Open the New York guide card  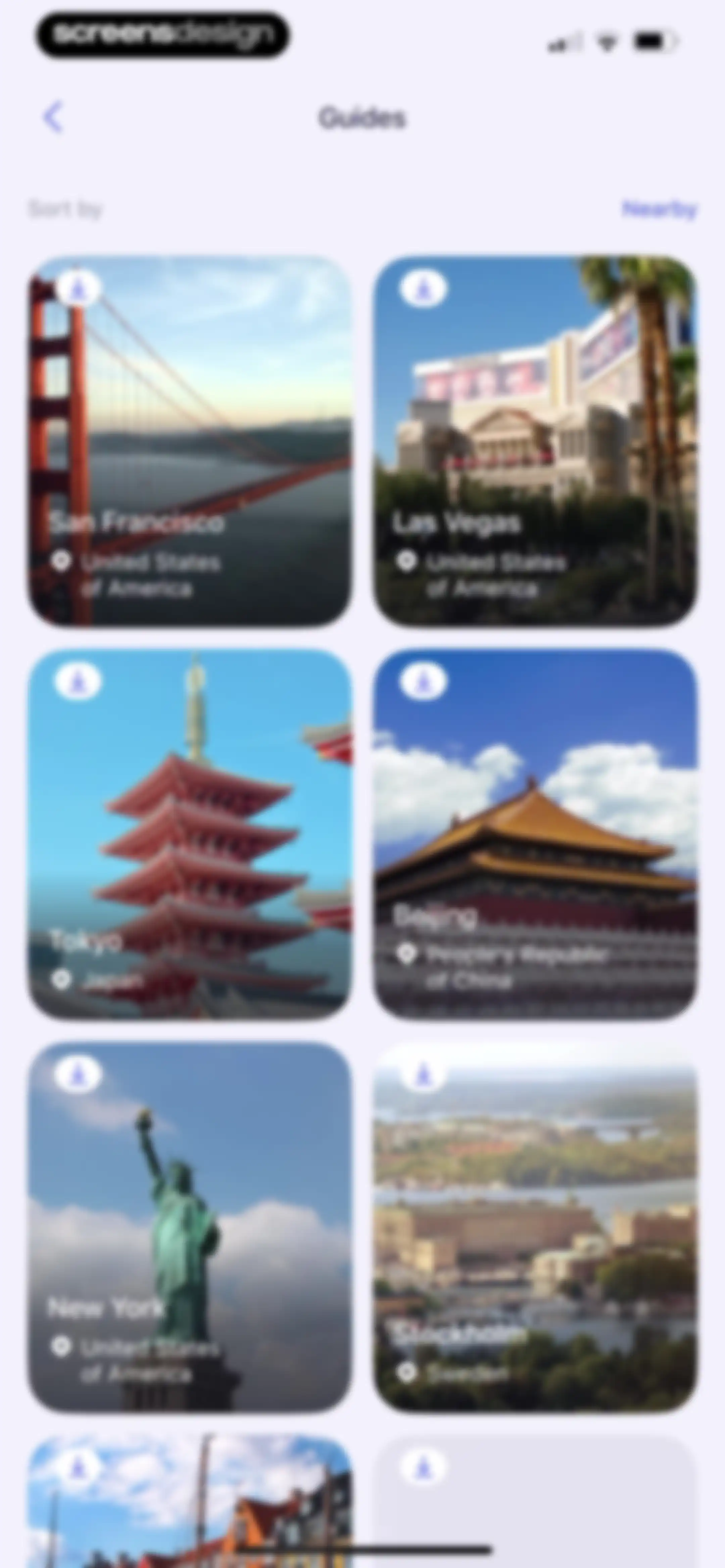pyautogui.click(x=190, y=1227)
